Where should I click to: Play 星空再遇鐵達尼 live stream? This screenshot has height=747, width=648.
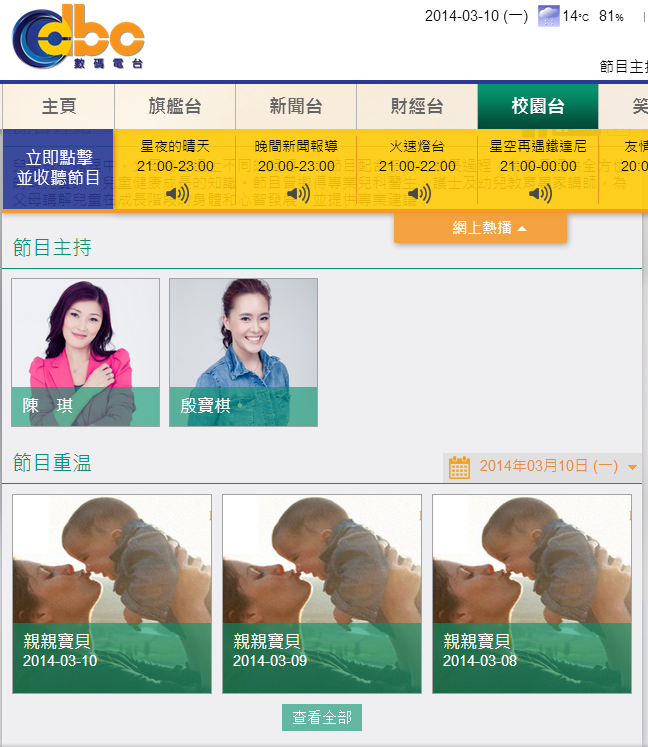pos(538,193)
